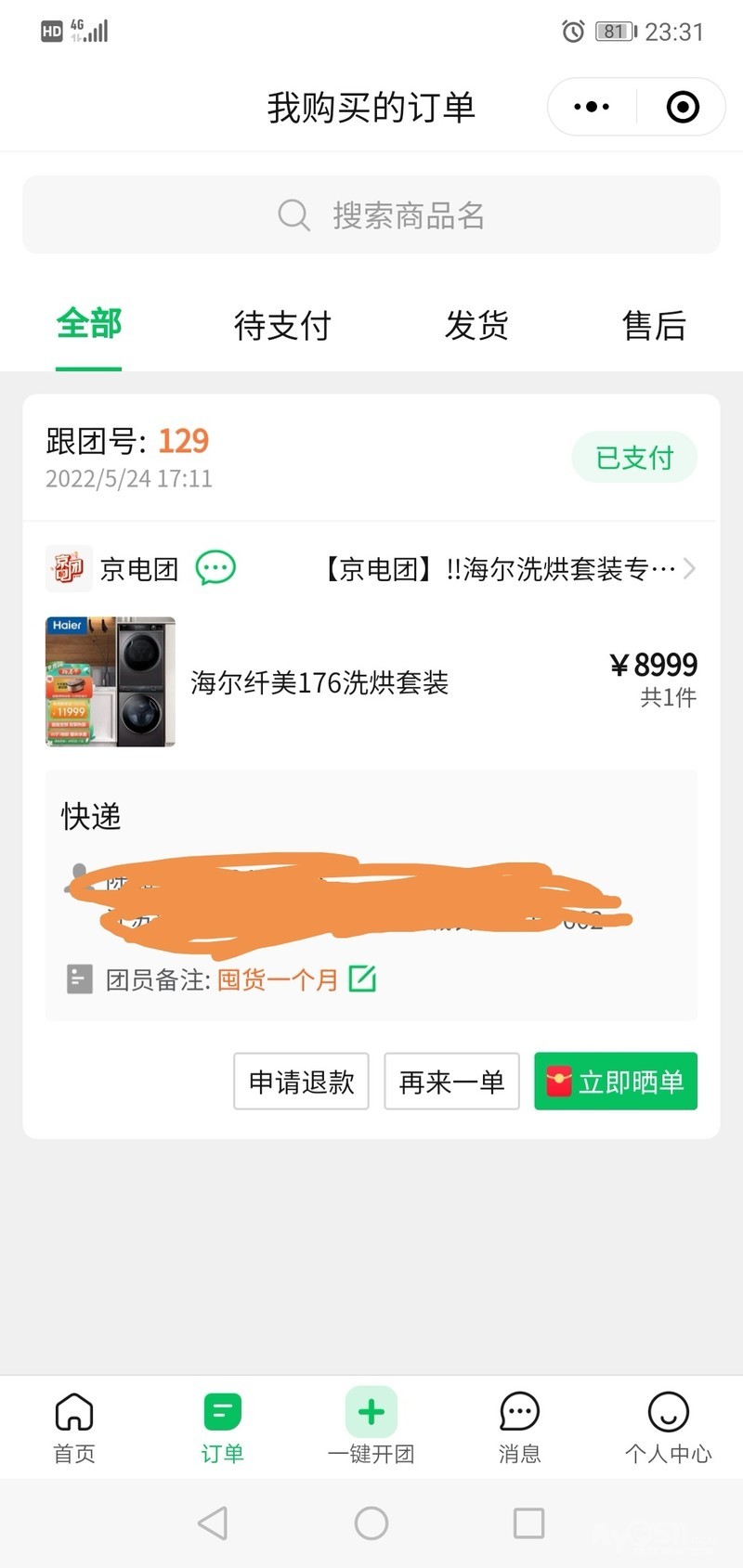Switch to the 售后 tab

[x=654, y=326]
